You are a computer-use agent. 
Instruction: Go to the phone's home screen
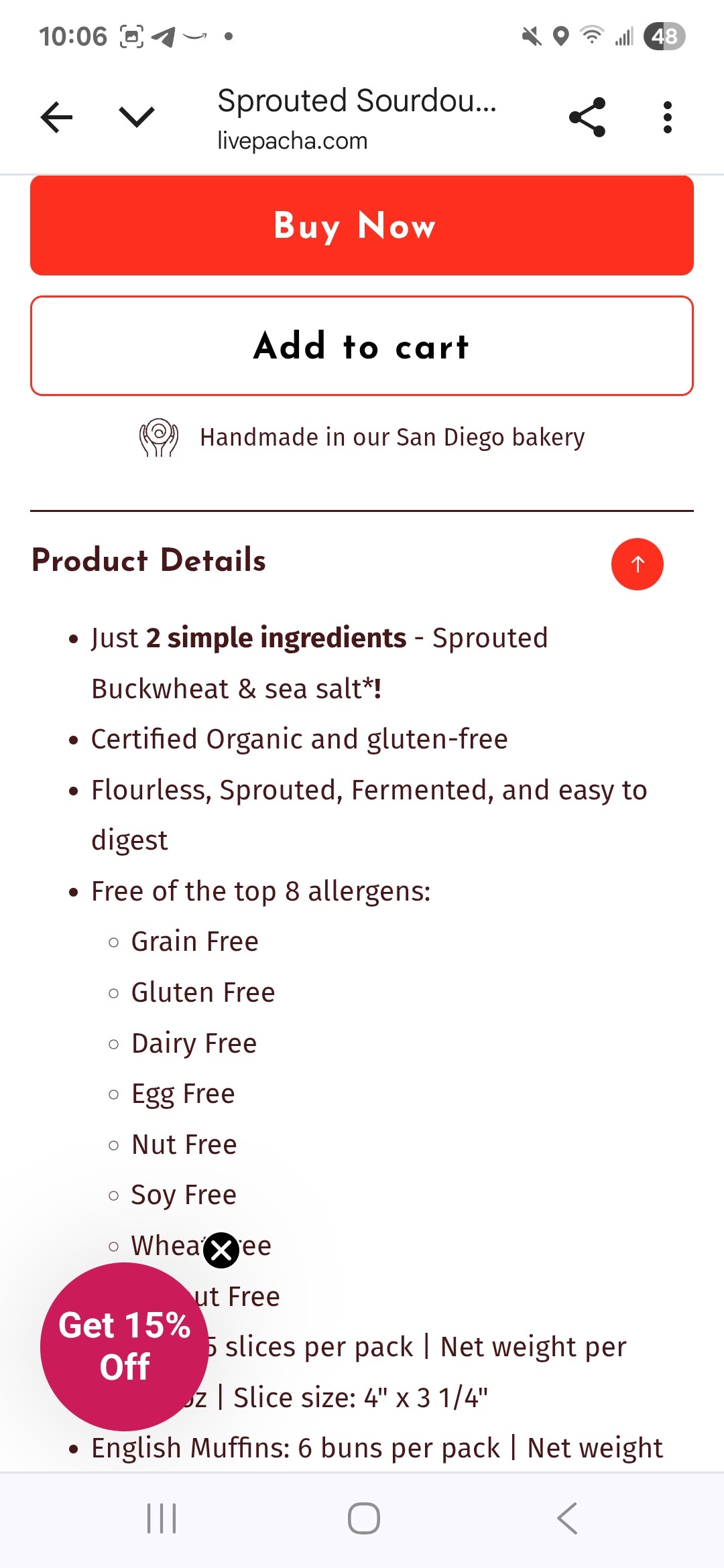(x=363, y=1518)
